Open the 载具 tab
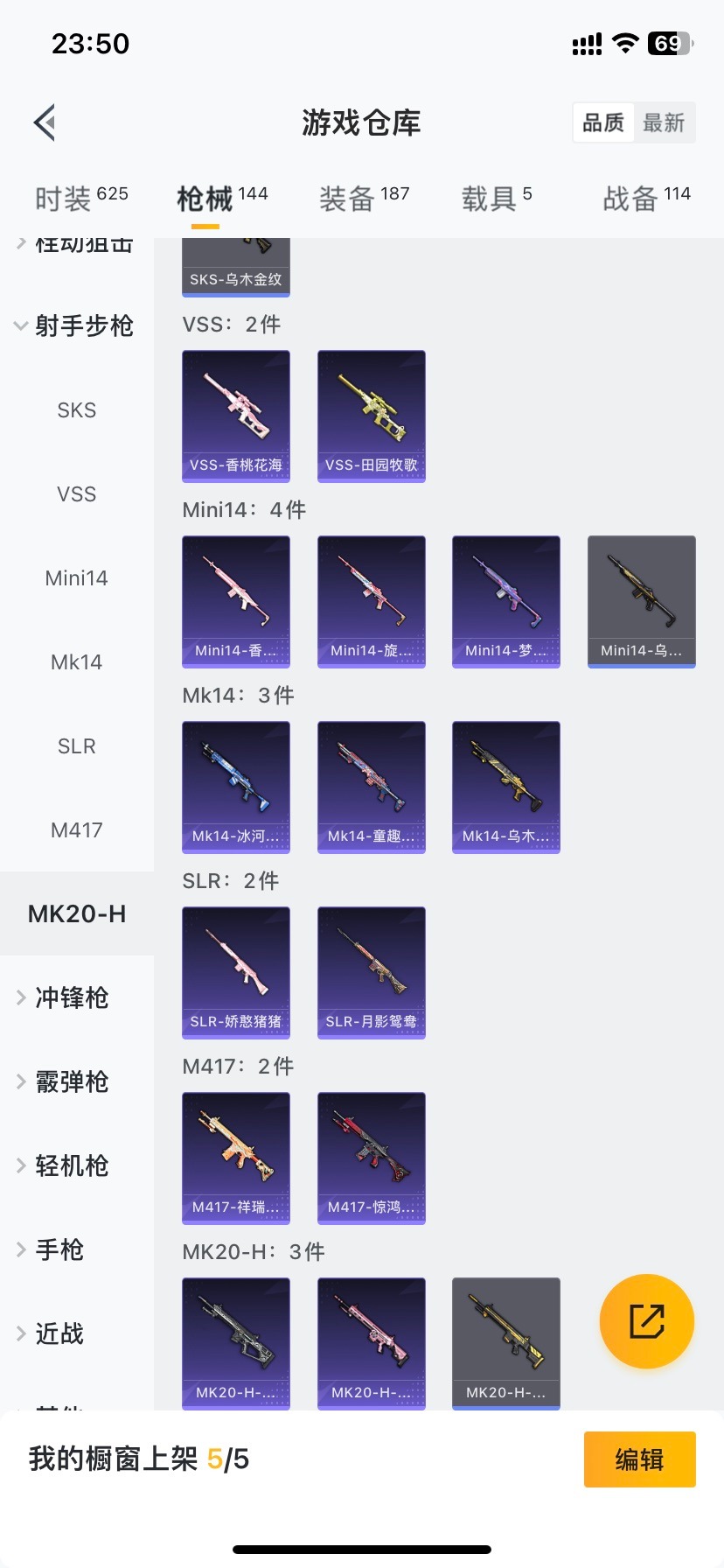This screenshot has height=1568, width=724. 496,199
